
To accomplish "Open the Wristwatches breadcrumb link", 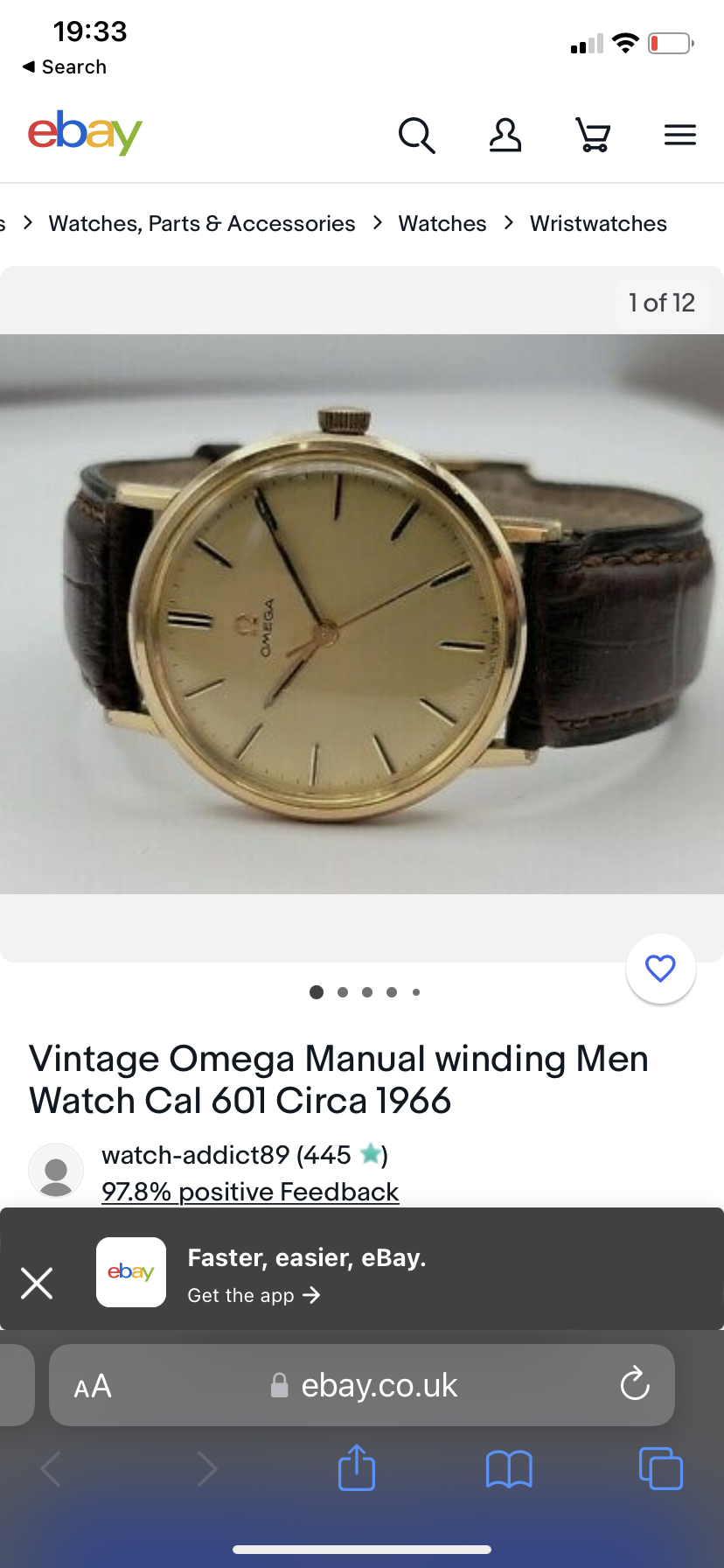I will [598, 224].
